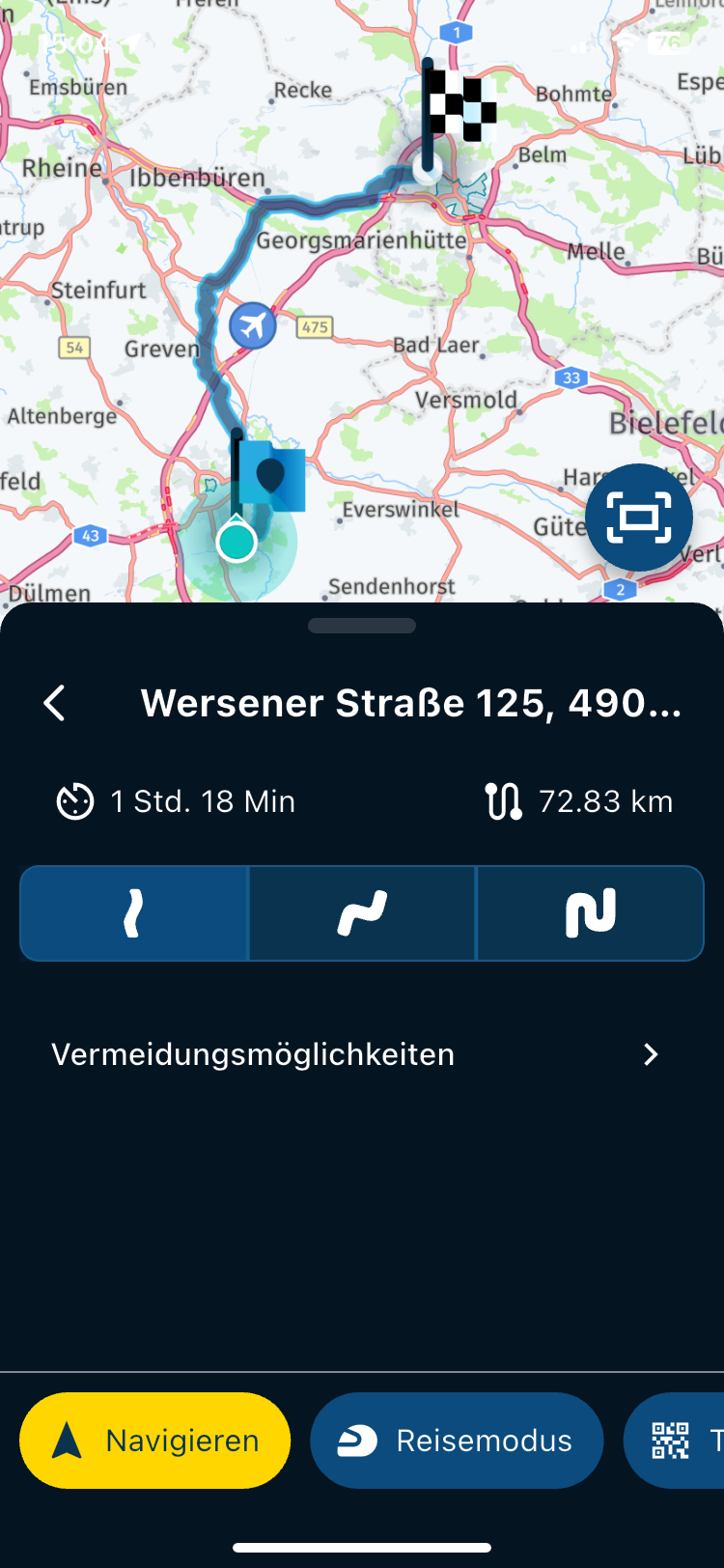Tap the round route overview map button

(639, 518)
